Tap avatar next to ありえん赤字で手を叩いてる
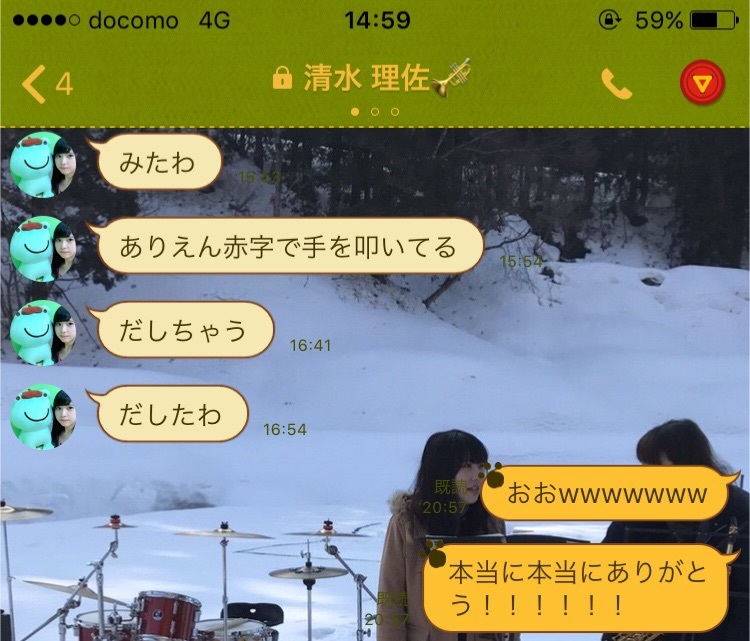Image resolution: width=750 pixels, height=641 pixels. pos(45,249)
